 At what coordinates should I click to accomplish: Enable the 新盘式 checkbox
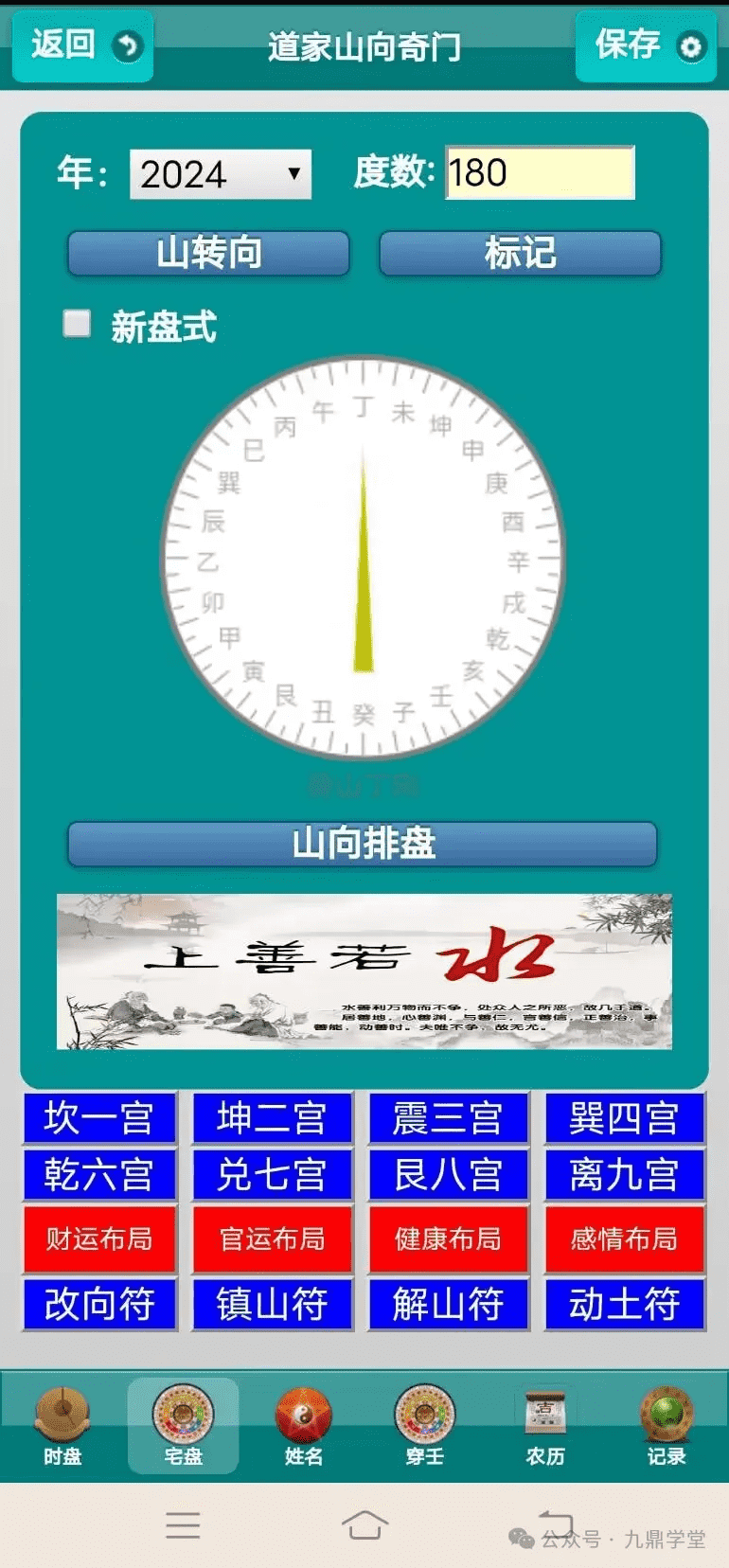coord(77,324)
